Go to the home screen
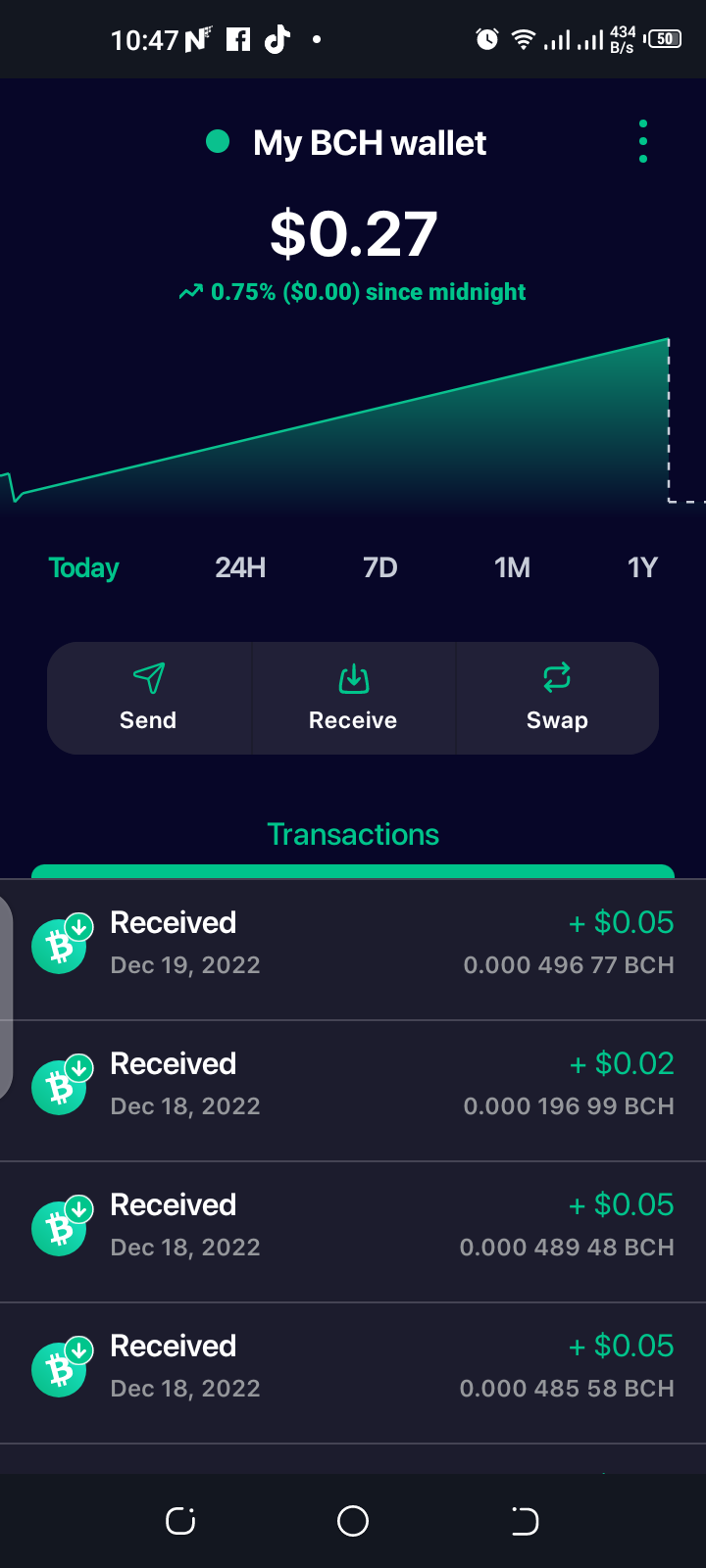This screenshot has height=1568, width=706. [353, 1521]
